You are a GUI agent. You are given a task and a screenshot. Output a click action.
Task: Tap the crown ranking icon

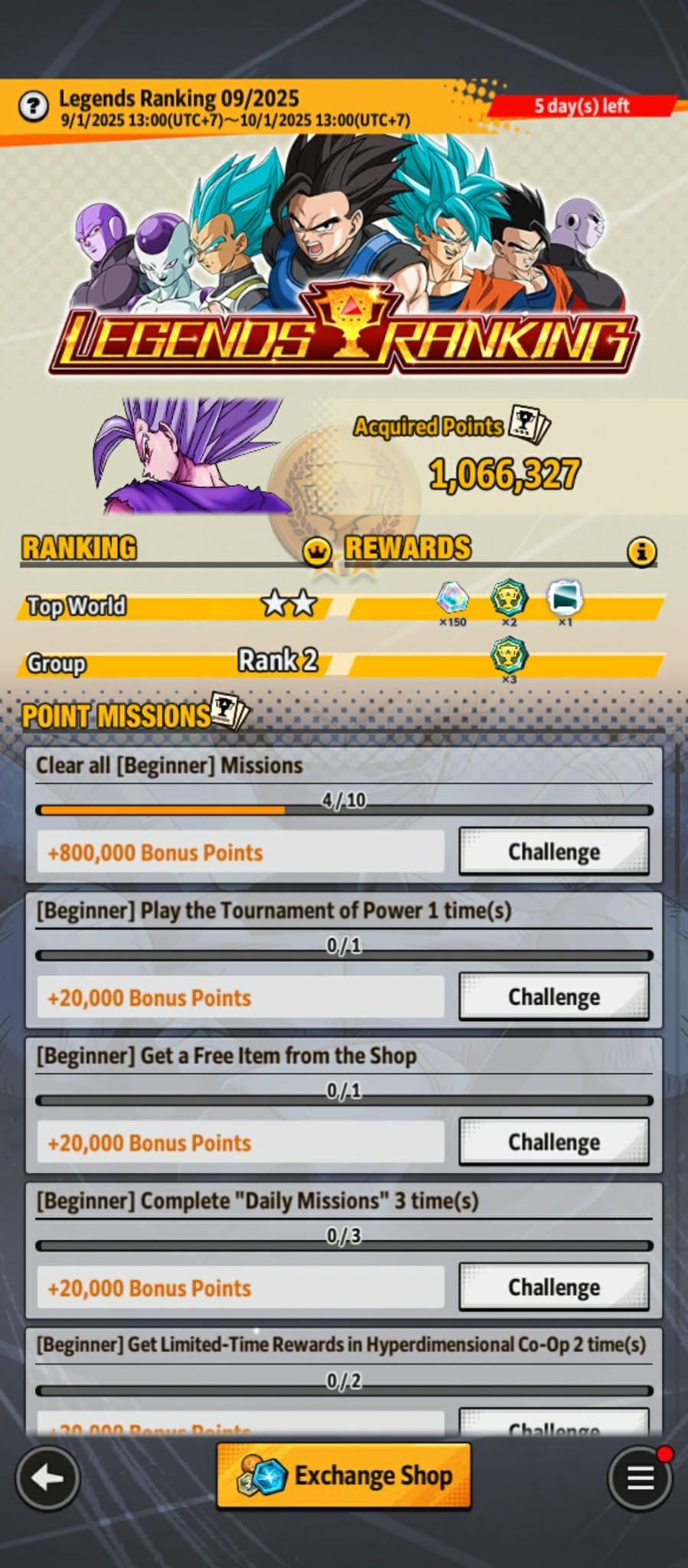coord(316,550)
